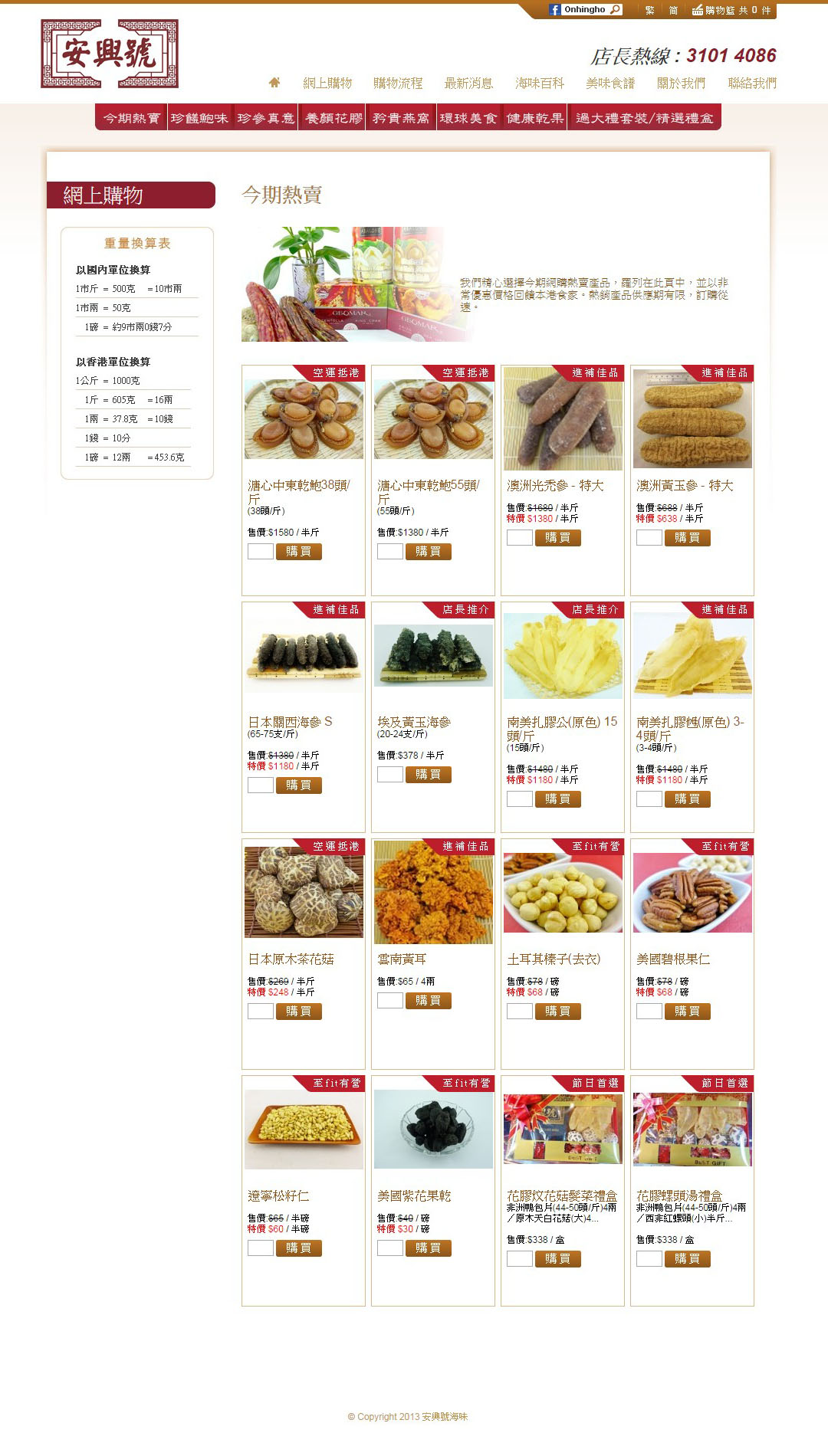Go to the home icon
This screenshot has width=828, height=1456.
(274, 82)
